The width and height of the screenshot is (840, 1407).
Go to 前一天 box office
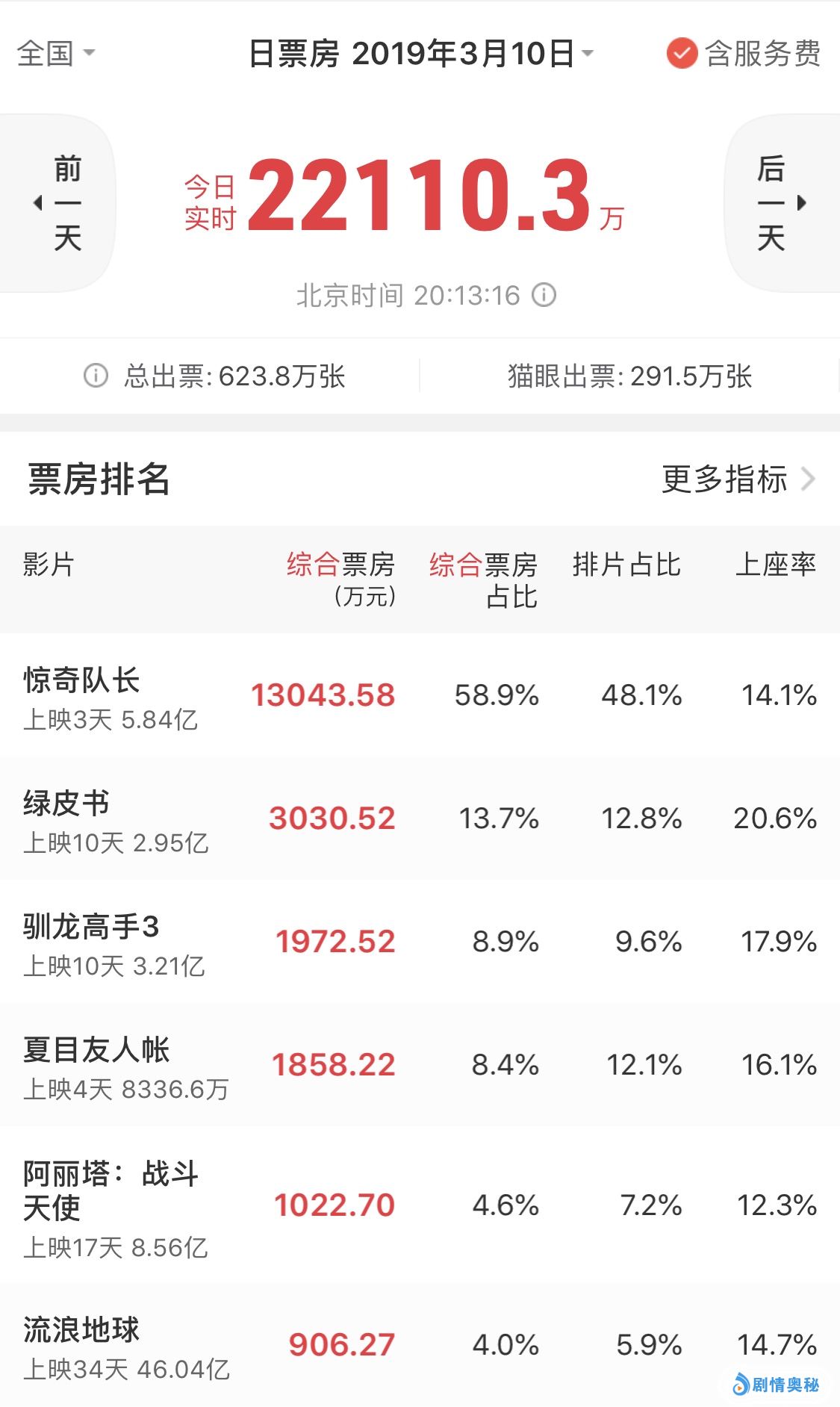(58, 202)
